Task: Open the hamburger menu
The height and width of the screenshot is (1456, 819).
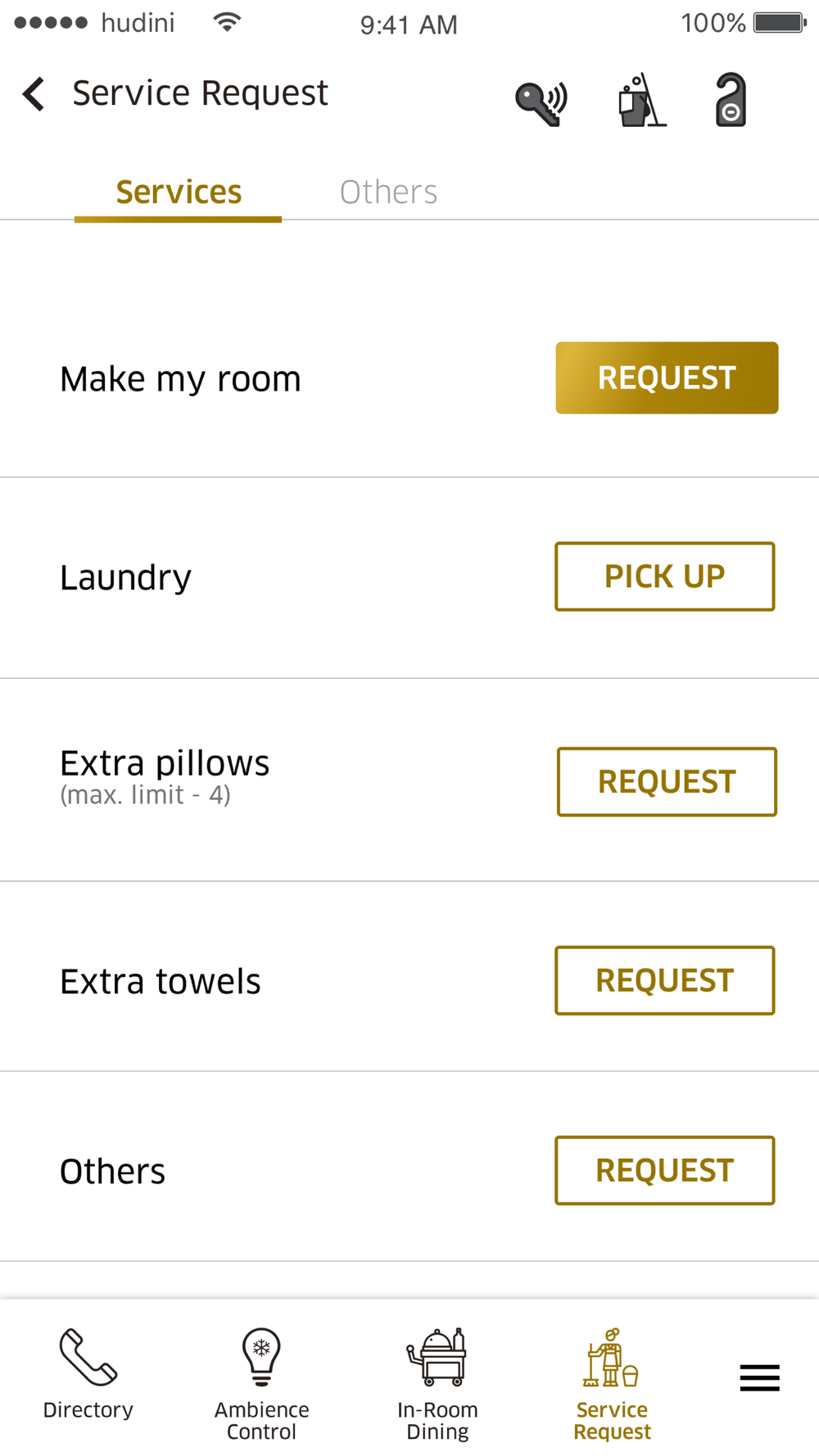Action: tap(759, 1377)
